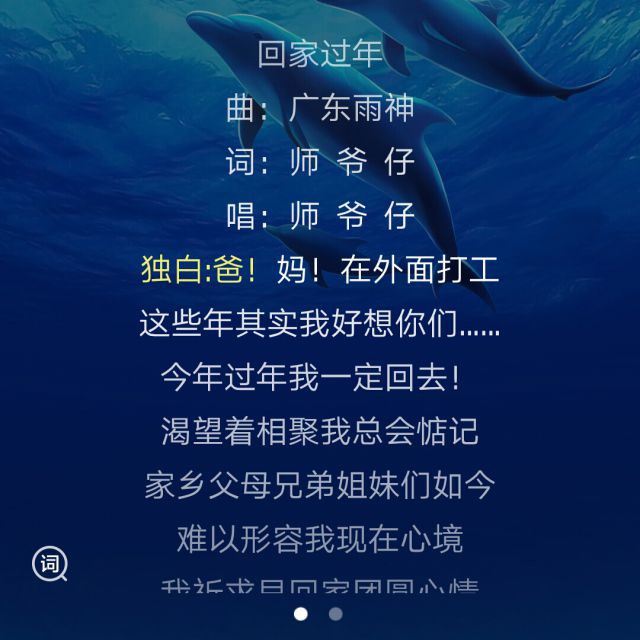Image resolution: width=640 pixels, height=640 pixels.
Task: Tap the 词 lyrics search icon
Action: click(49, 564)
